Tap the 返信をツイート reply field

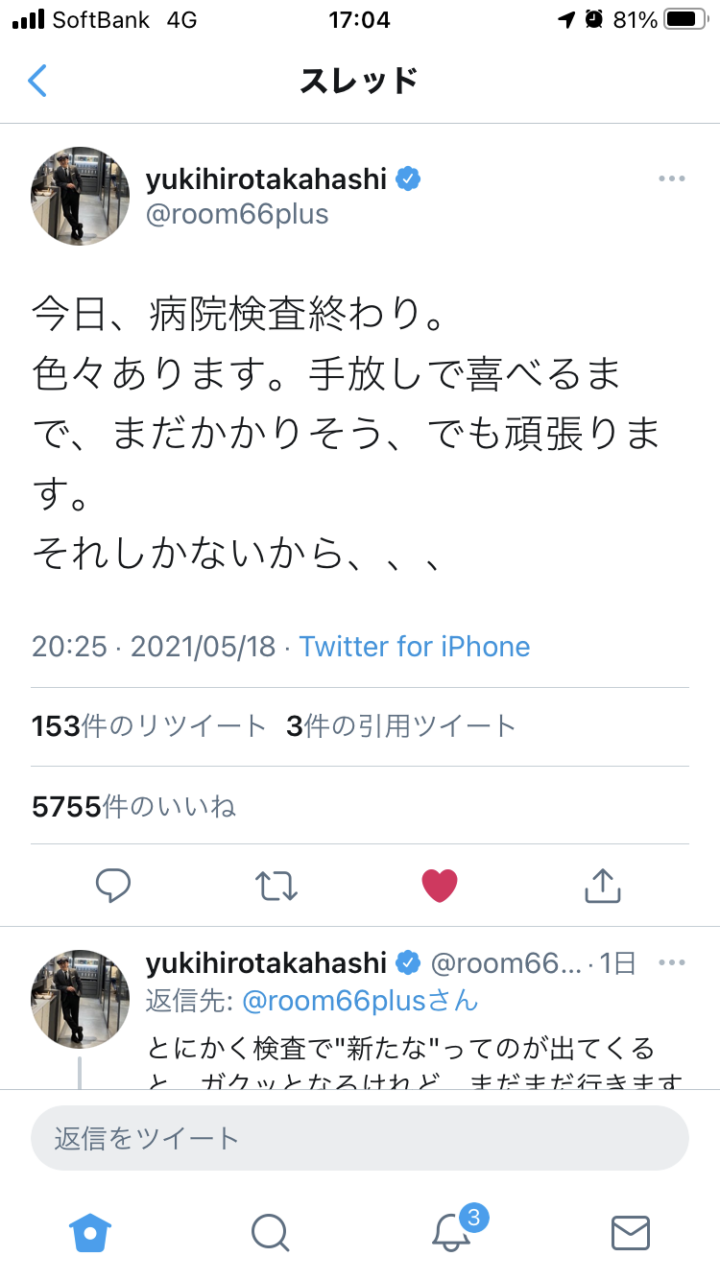click(x=360, y=1137)
